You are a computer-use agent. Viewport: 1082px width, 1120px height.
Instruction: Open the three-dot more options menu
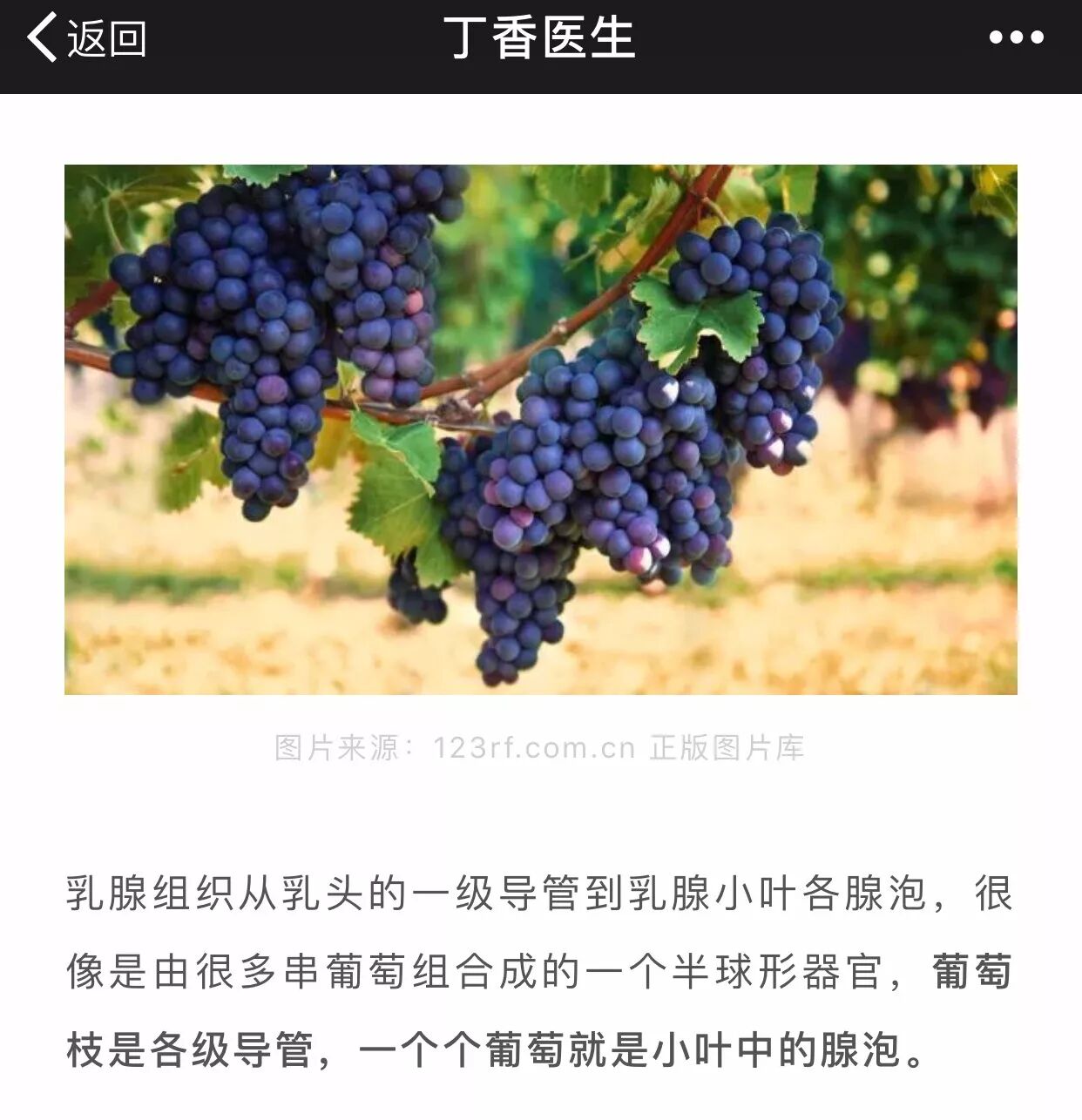point(1016,38)
